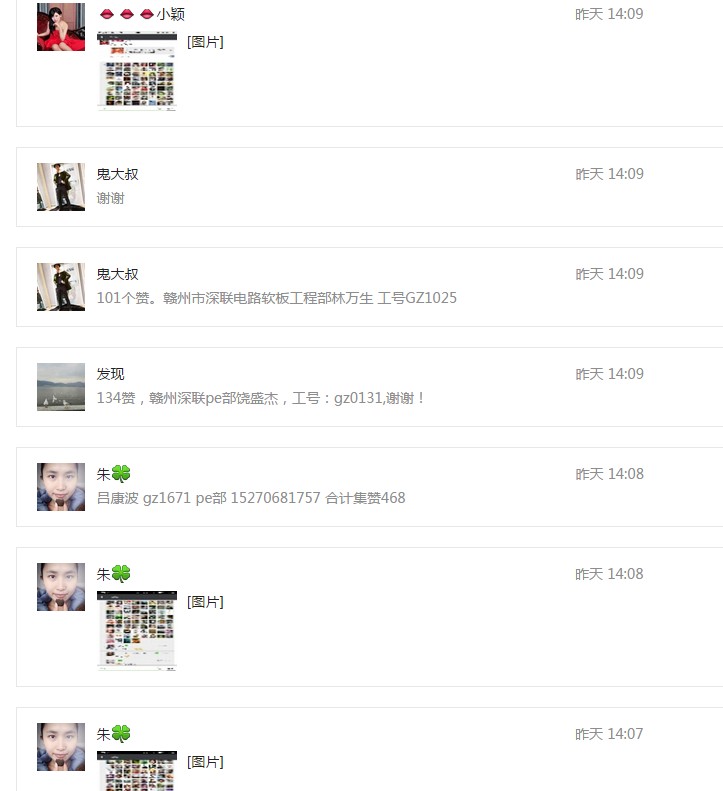
Task: Open 朱's message mentioning 吕康波 gz1671
Action: [x=250, y=498]
